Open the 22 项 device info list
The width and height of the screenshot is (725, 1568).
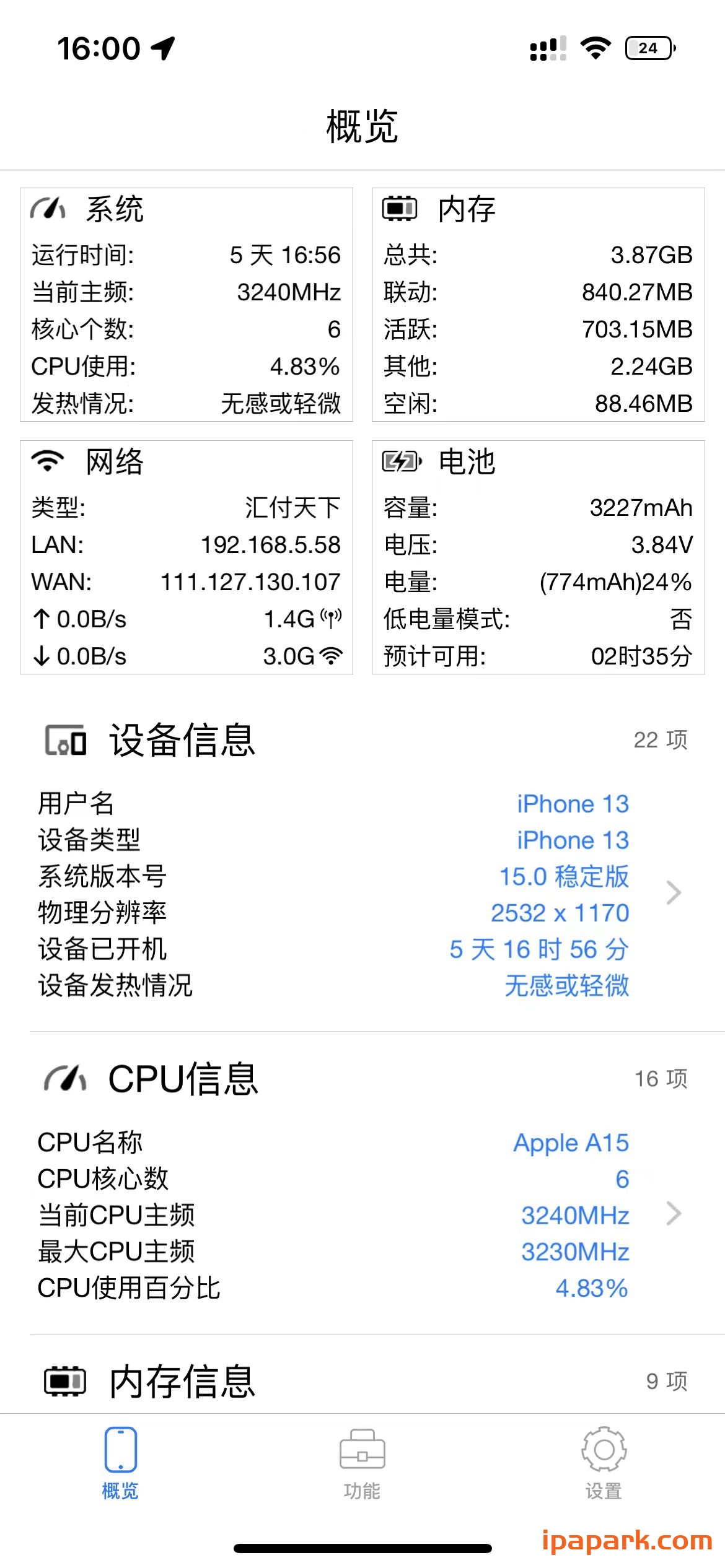[661, 739]
